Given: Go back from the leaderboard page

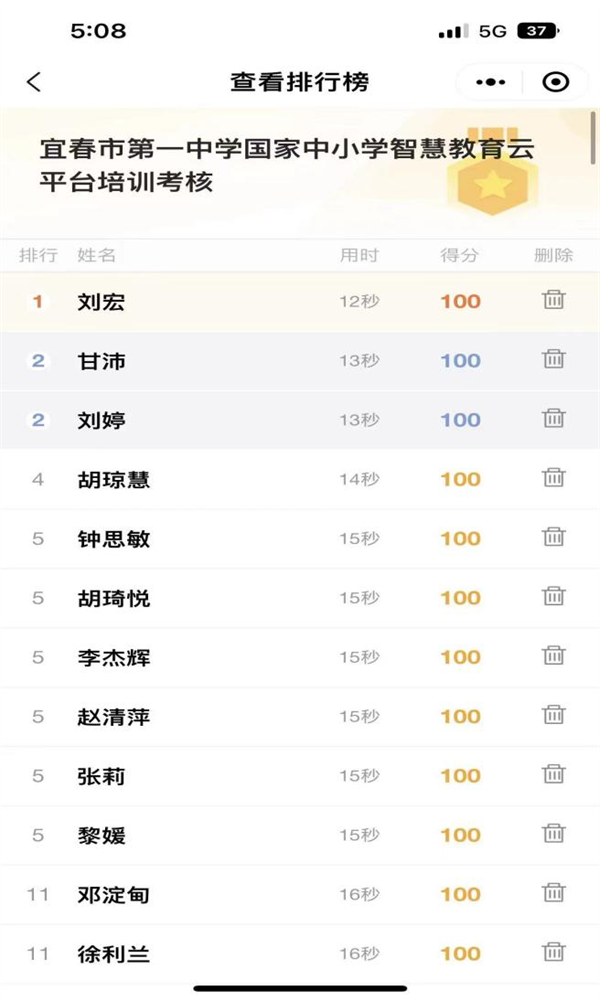Looking at the screenshot, I should (x=34, y=82).
